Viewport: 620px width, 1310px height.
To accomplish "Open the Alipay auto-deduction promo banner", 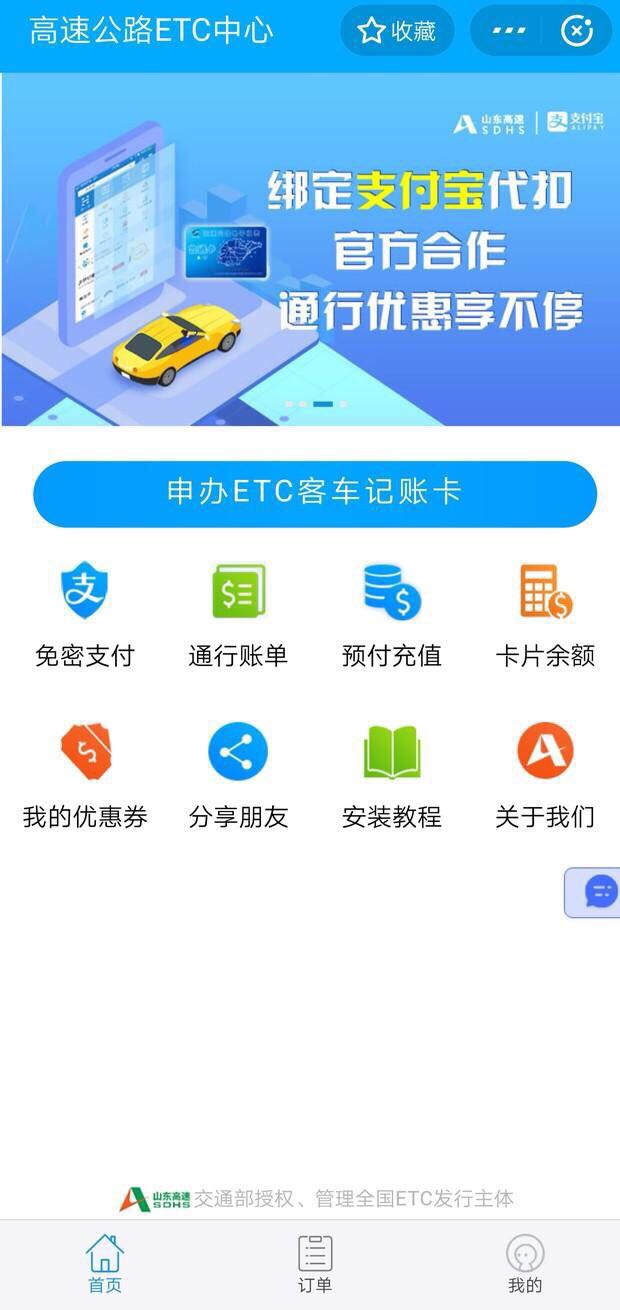I will coord(310,250).
